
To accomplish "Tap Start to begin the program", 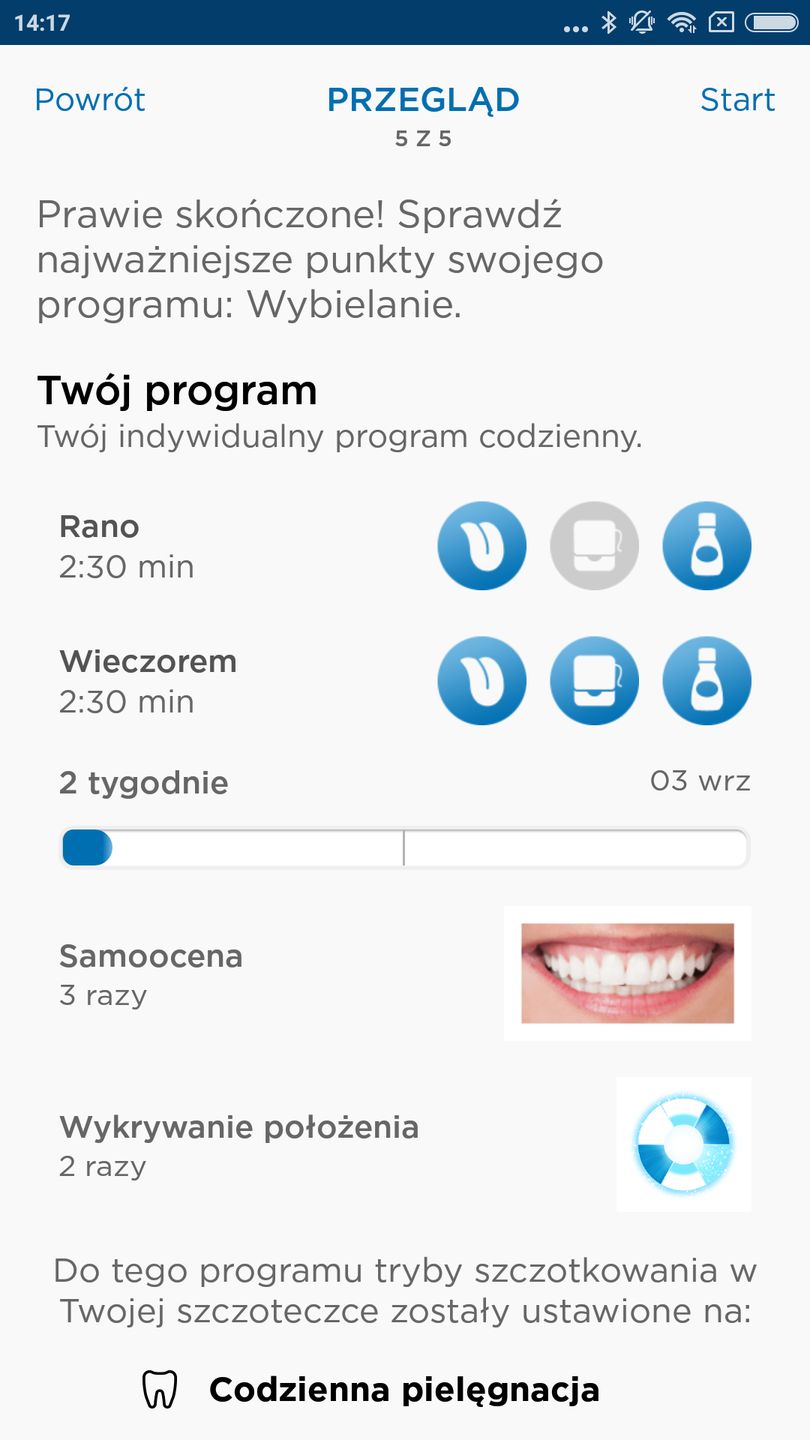I will (x=738, y=99).
